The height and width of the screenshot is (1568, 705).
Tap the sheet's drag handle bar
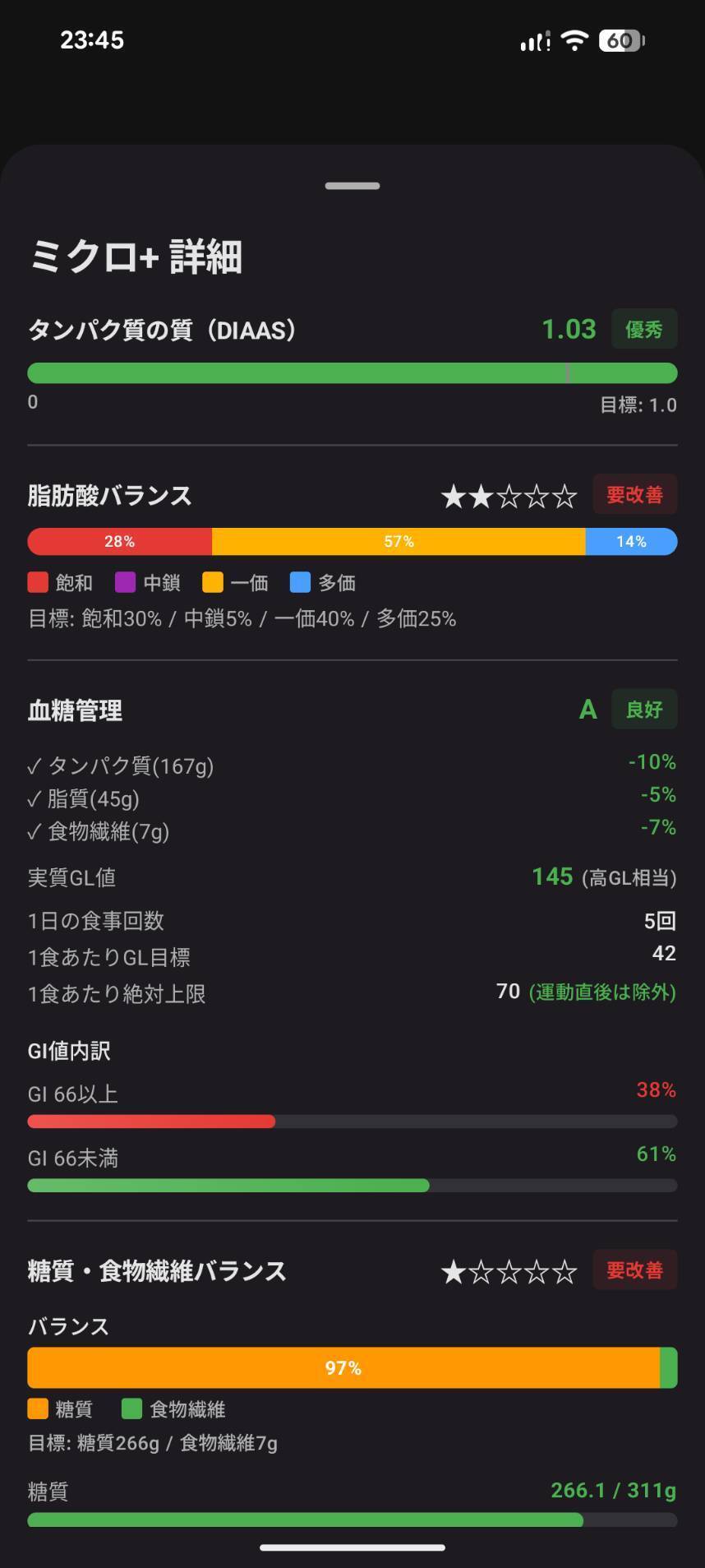click(352, 186)
